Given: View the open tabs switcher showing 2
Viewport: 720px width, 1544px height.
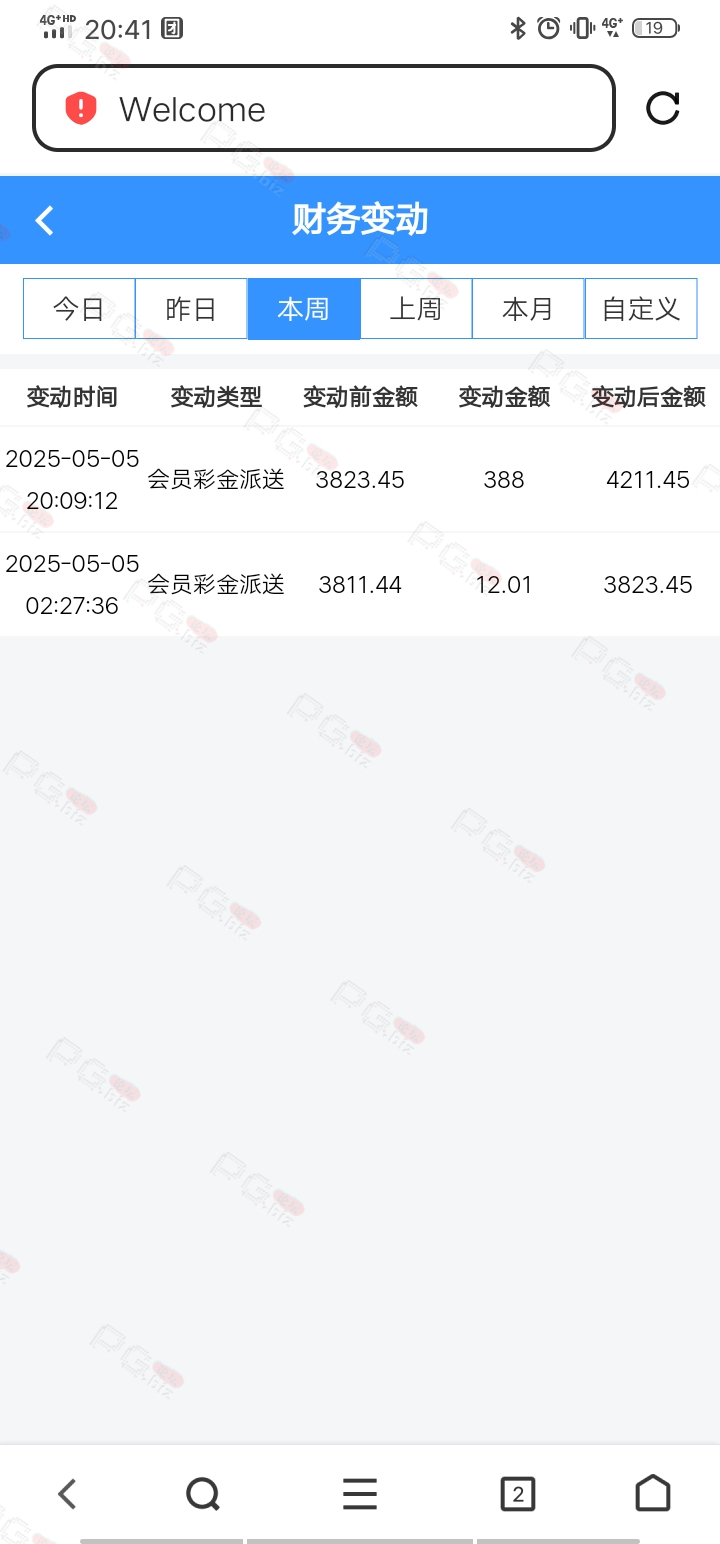Looking at the screenshot, I should (517, 1494).
